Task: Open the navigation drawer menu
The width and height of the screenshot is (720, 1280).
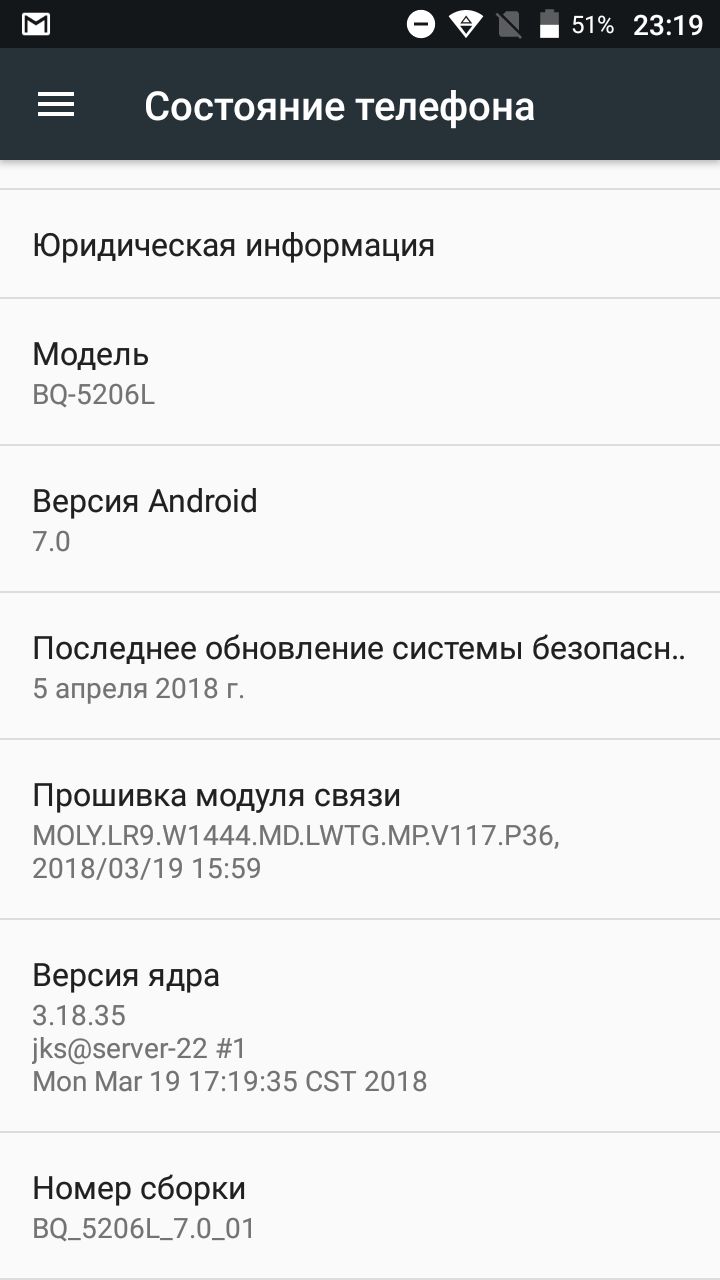Action: [56, 105]
